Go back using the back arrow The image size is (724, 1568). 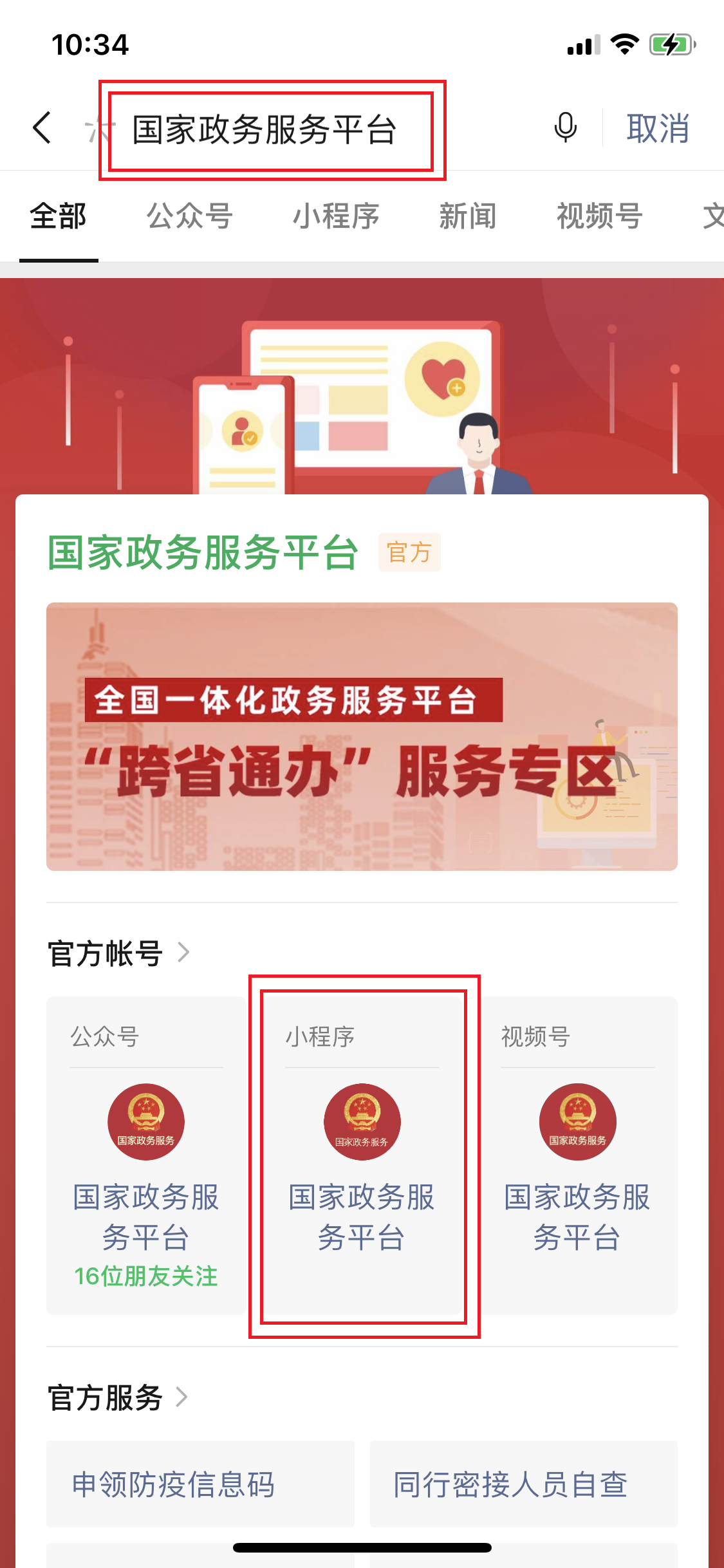[42, 127]
